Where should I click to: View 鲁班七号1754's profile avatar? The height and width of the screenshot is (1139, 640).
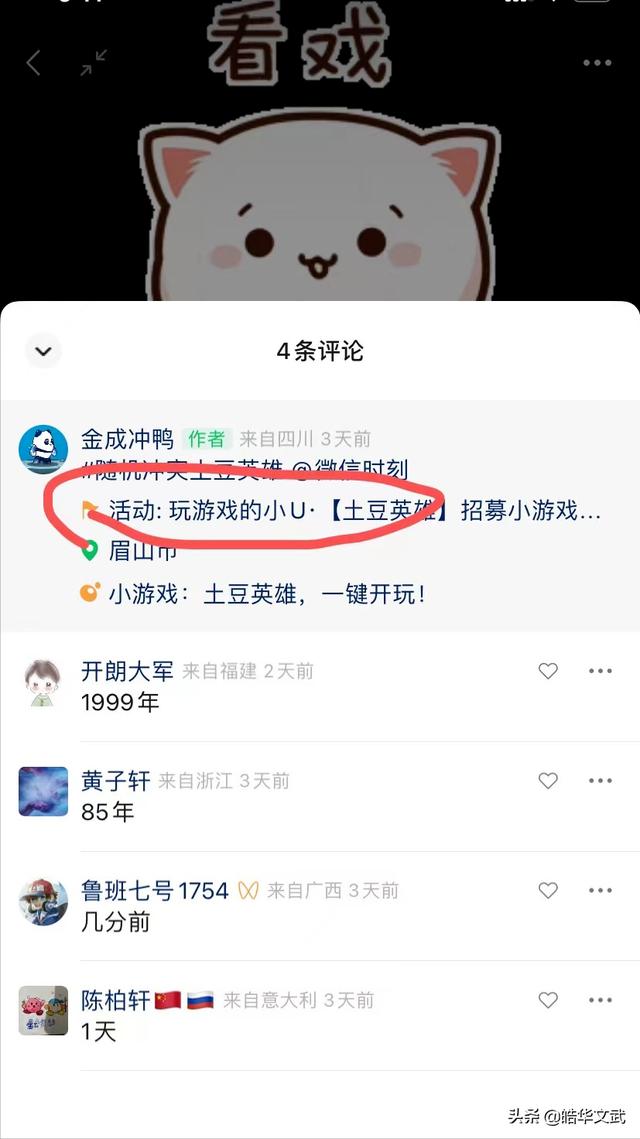[x=44, y=902]
